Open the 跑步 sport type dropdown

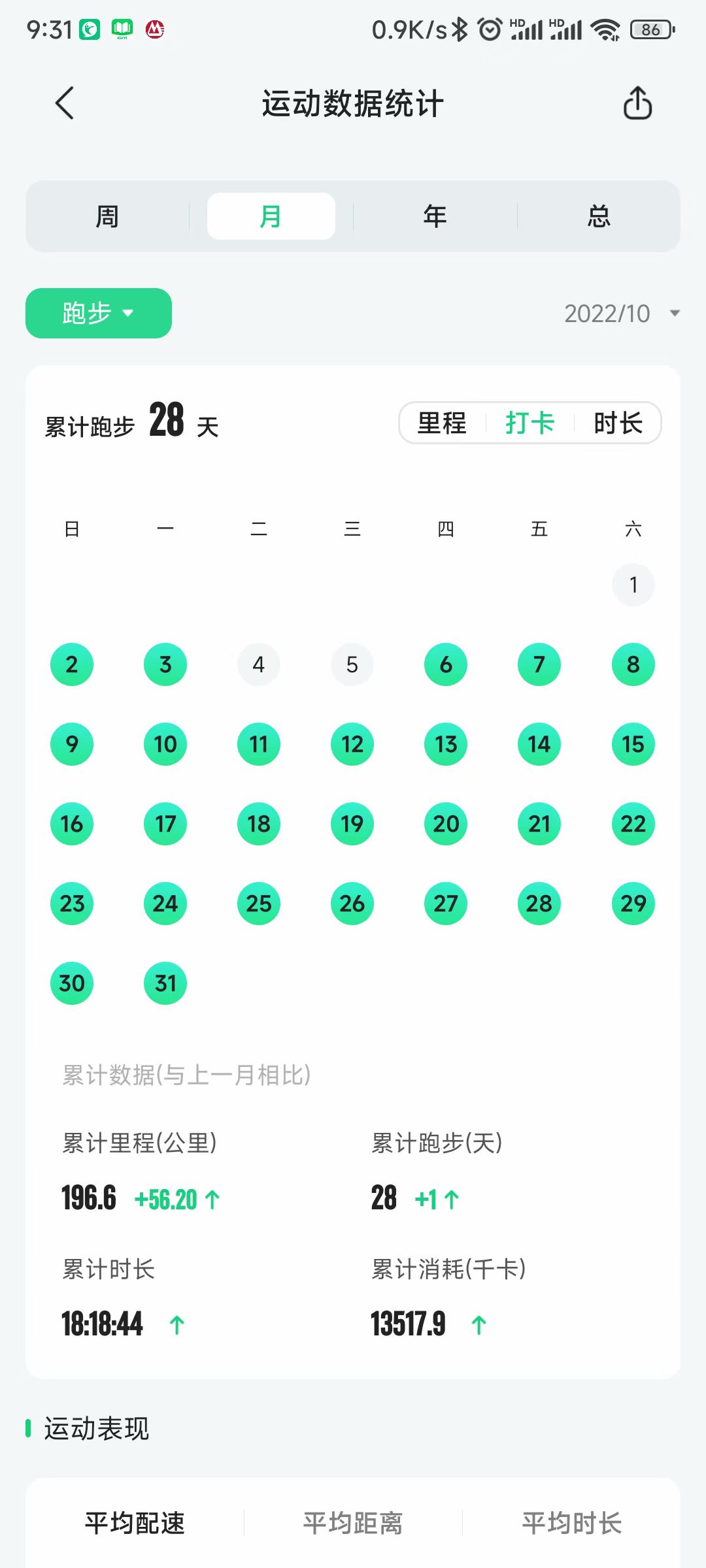coord(99,313)
